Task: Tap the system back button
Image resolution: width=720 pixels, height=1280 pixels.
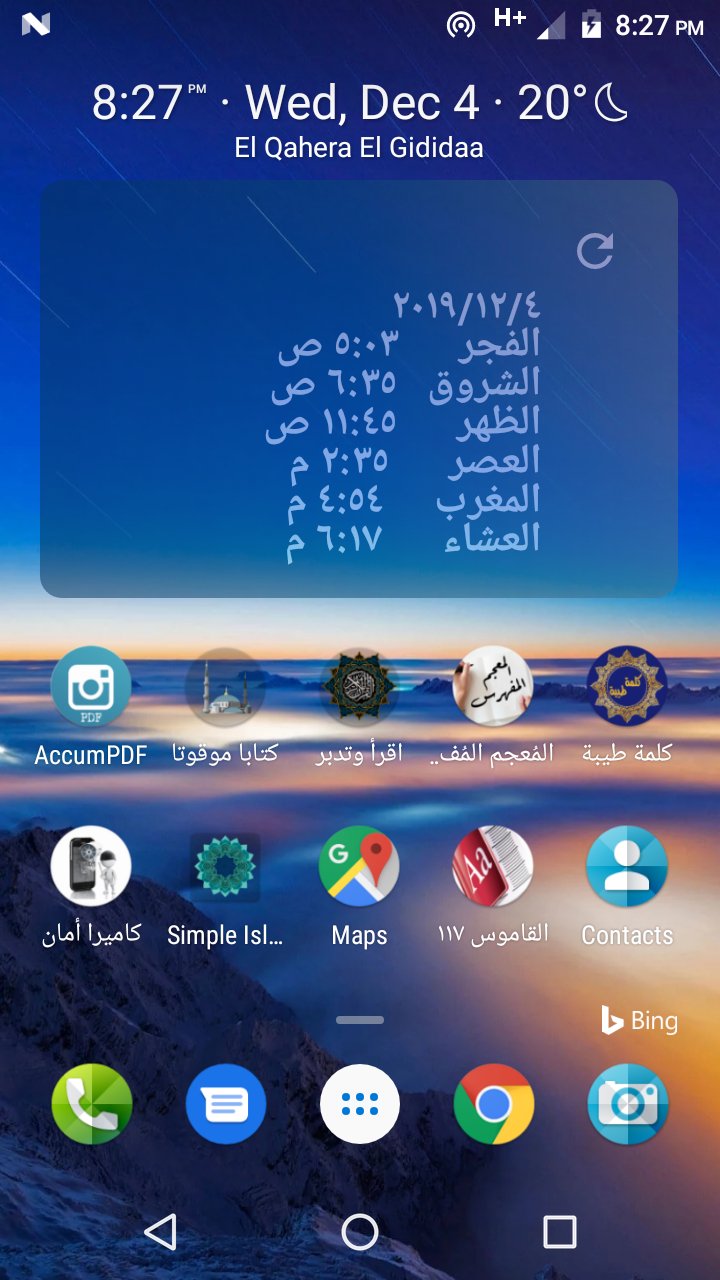Action: pyautogui.click(x=161, y=1232)
